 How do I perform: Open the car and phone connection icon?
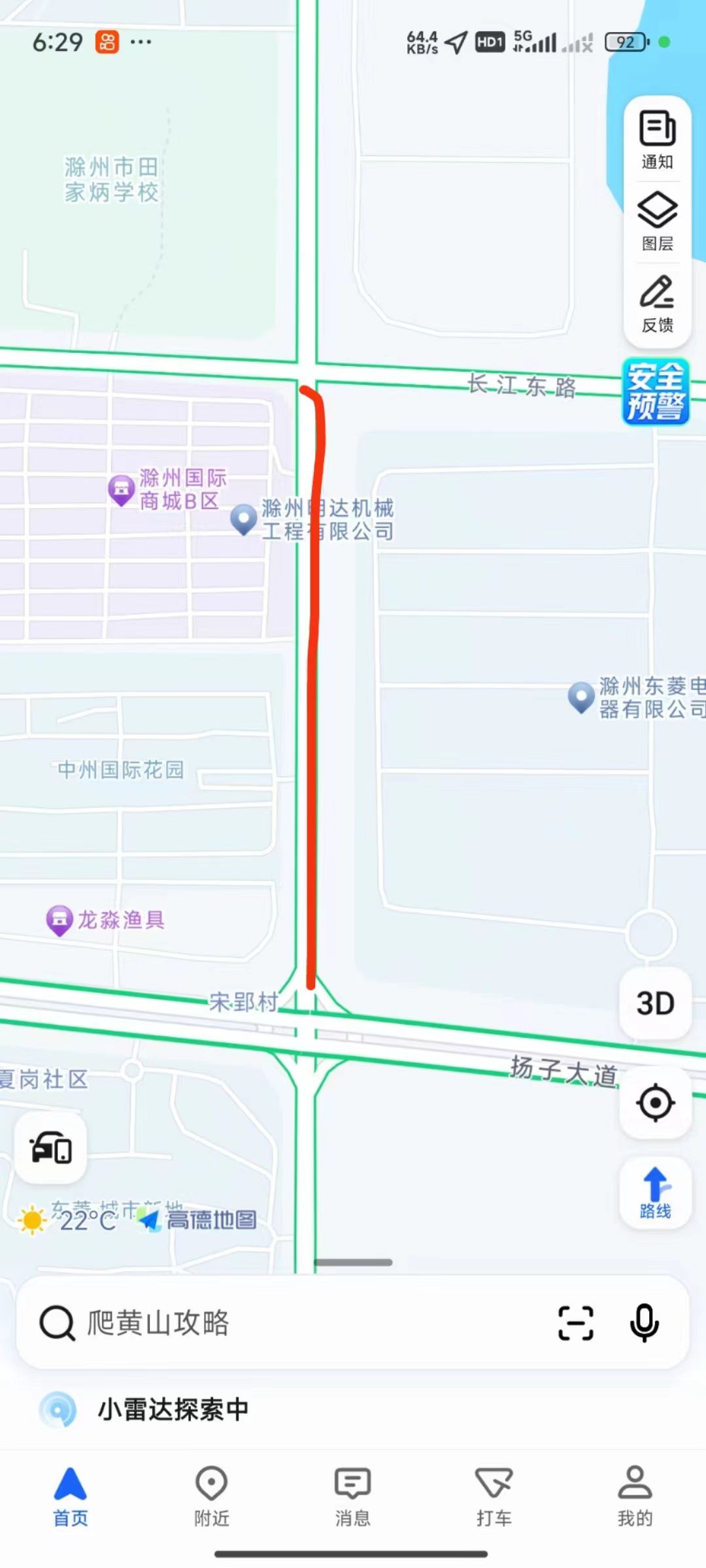pyautogui.click(x=51, y=1148)
